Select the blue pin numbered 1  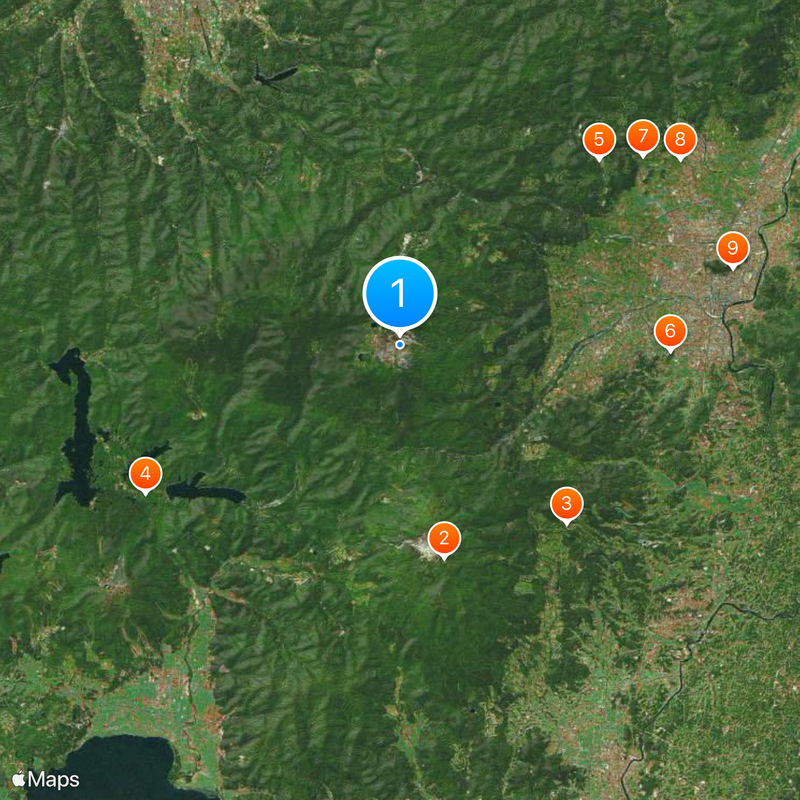pyautogui.click(x=400, y=294)
